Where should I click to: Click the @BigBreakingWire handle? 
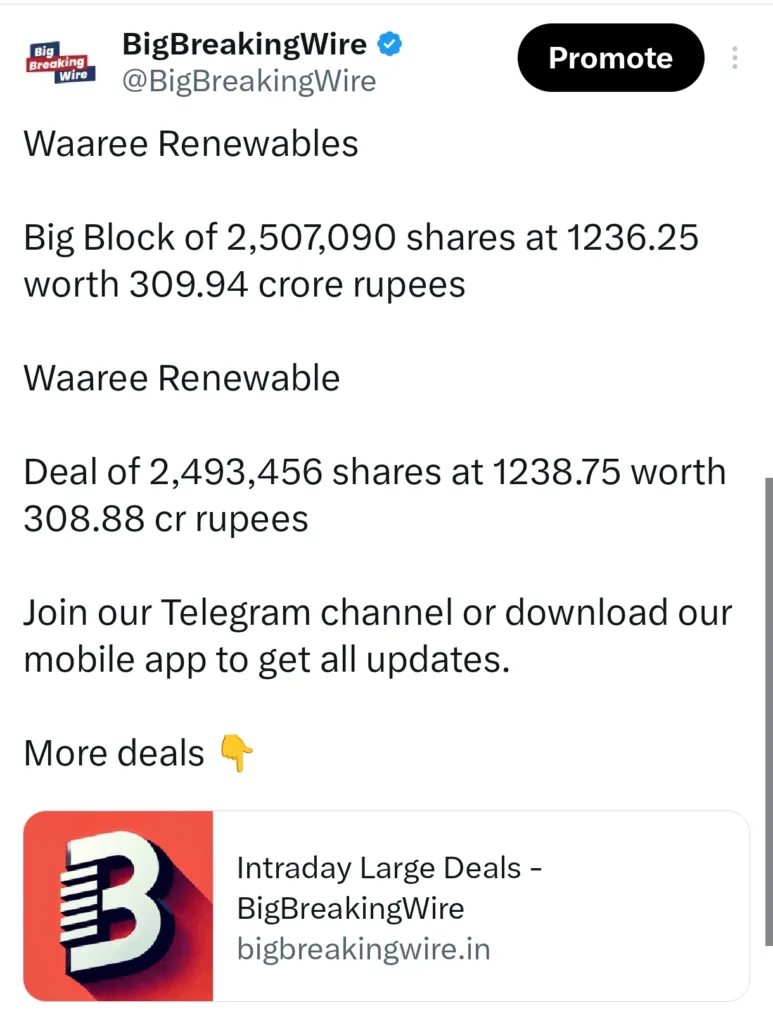coord(249,82)
